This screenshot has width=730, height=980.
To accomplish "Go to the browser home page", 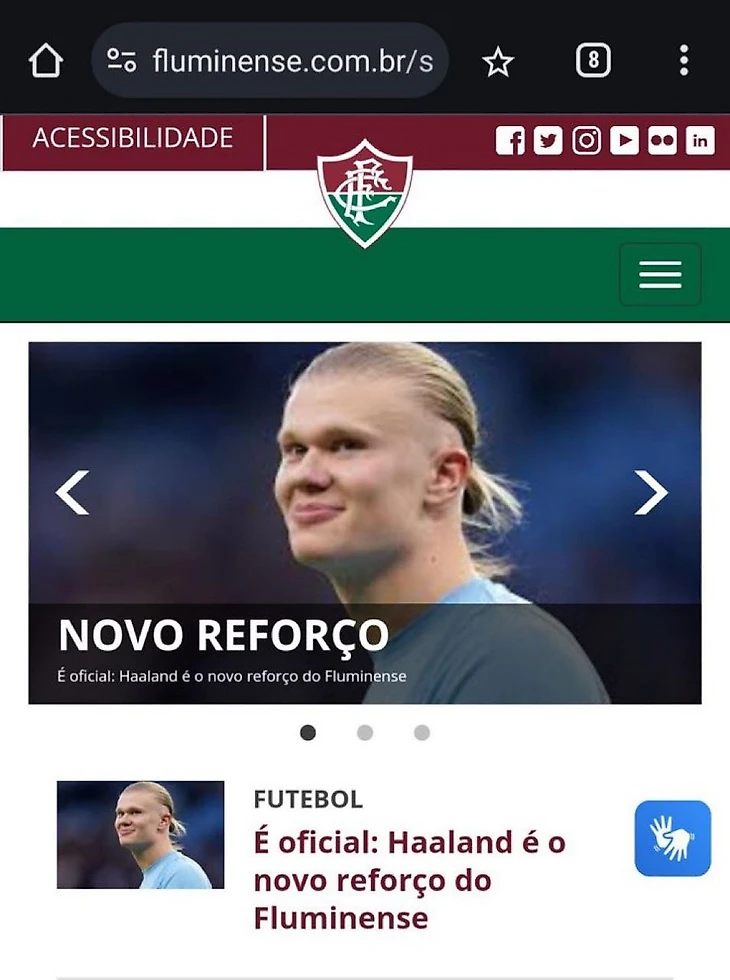I will point(46,62).
